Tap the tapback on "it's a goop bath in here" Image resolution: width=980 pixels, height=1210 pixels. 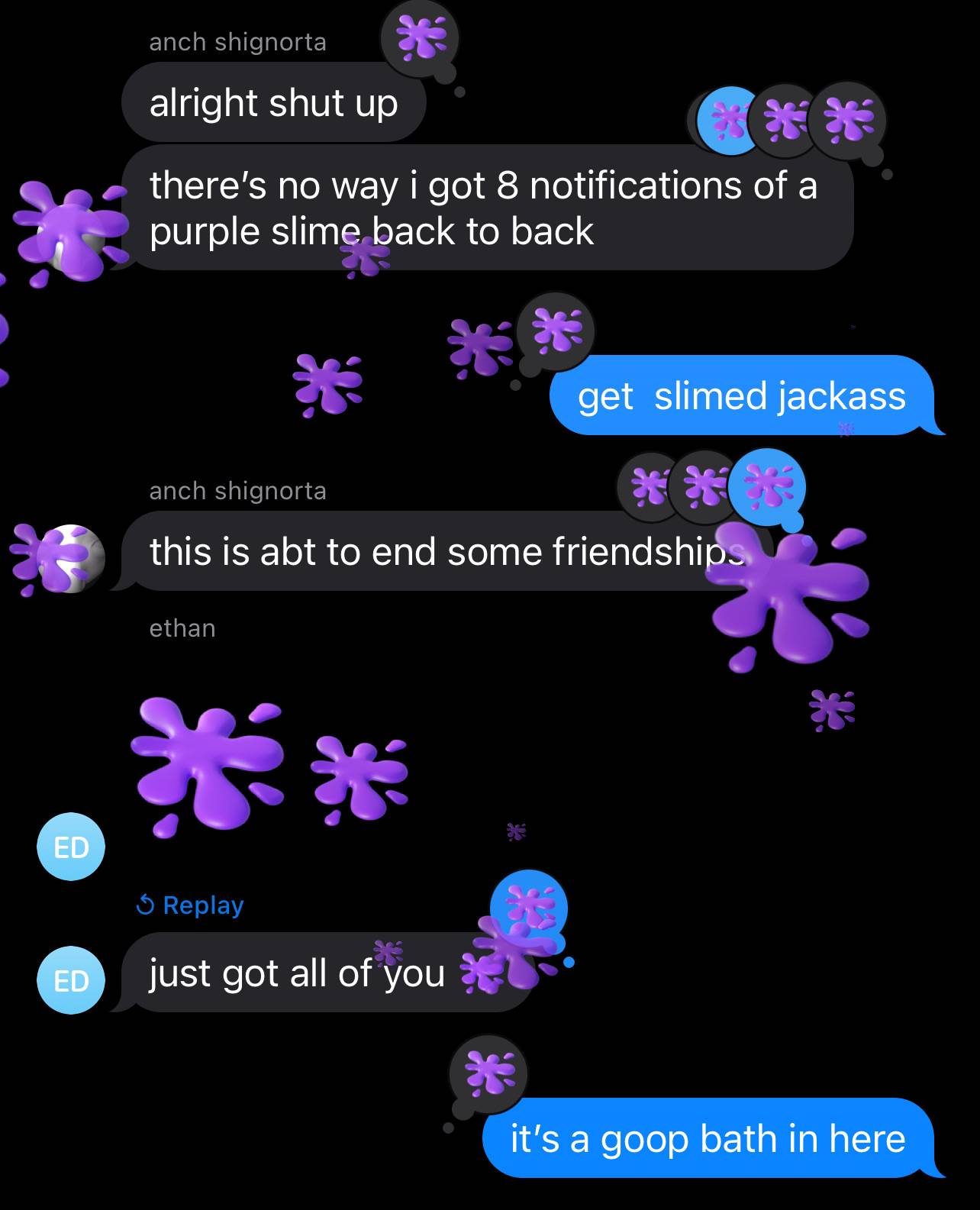(x=488, y=1074)
